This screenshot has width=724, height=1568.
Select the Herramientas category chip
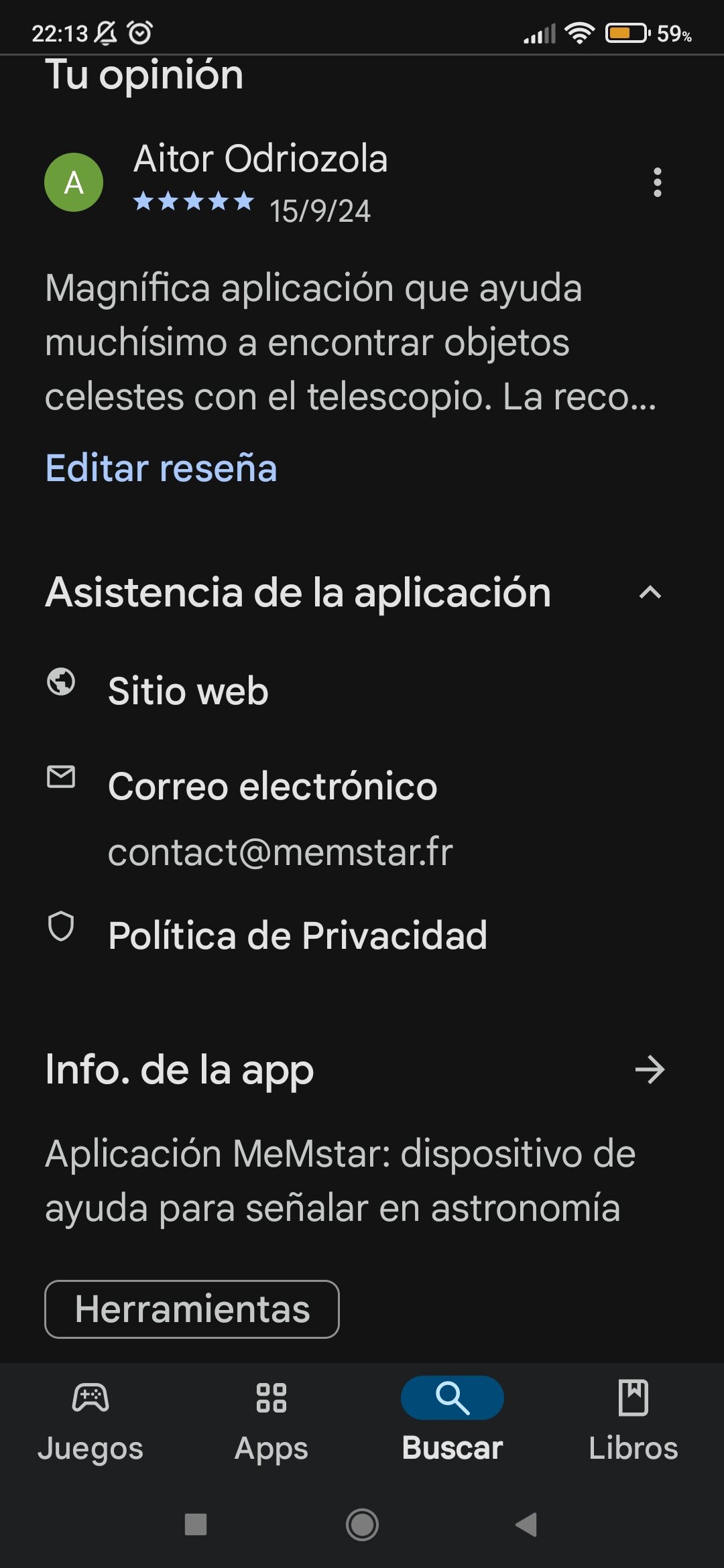[192, 1309]
